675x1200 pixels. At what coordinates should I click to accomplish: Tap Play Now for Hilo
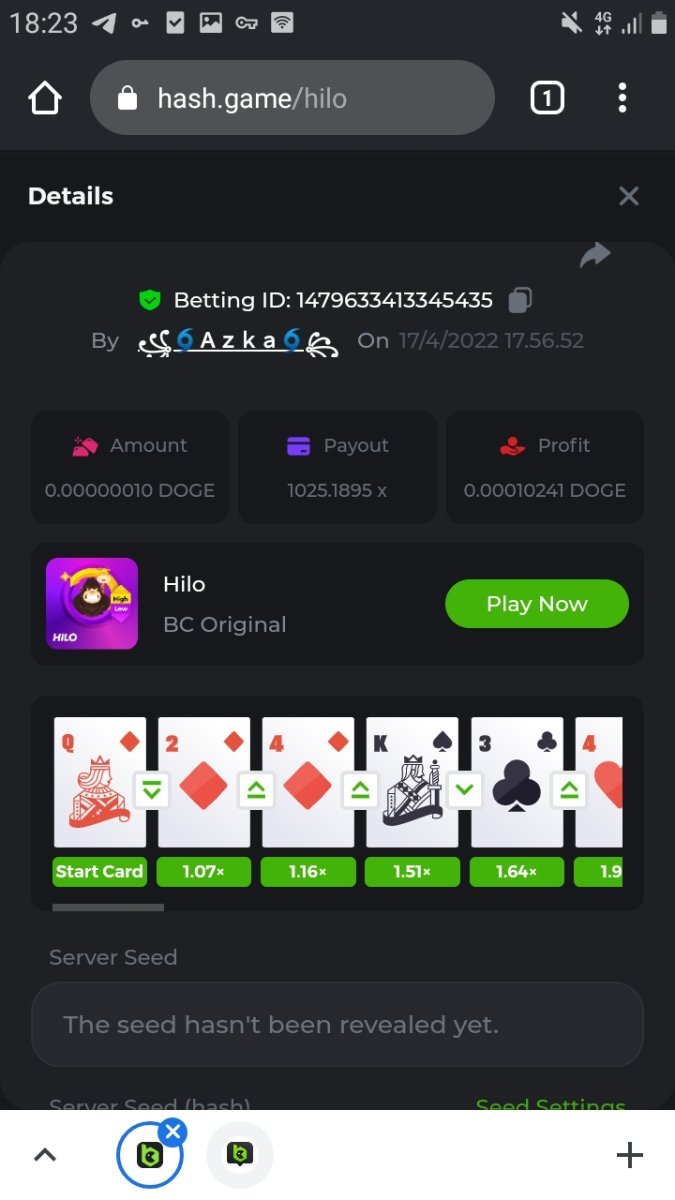(x=536, y=604)
